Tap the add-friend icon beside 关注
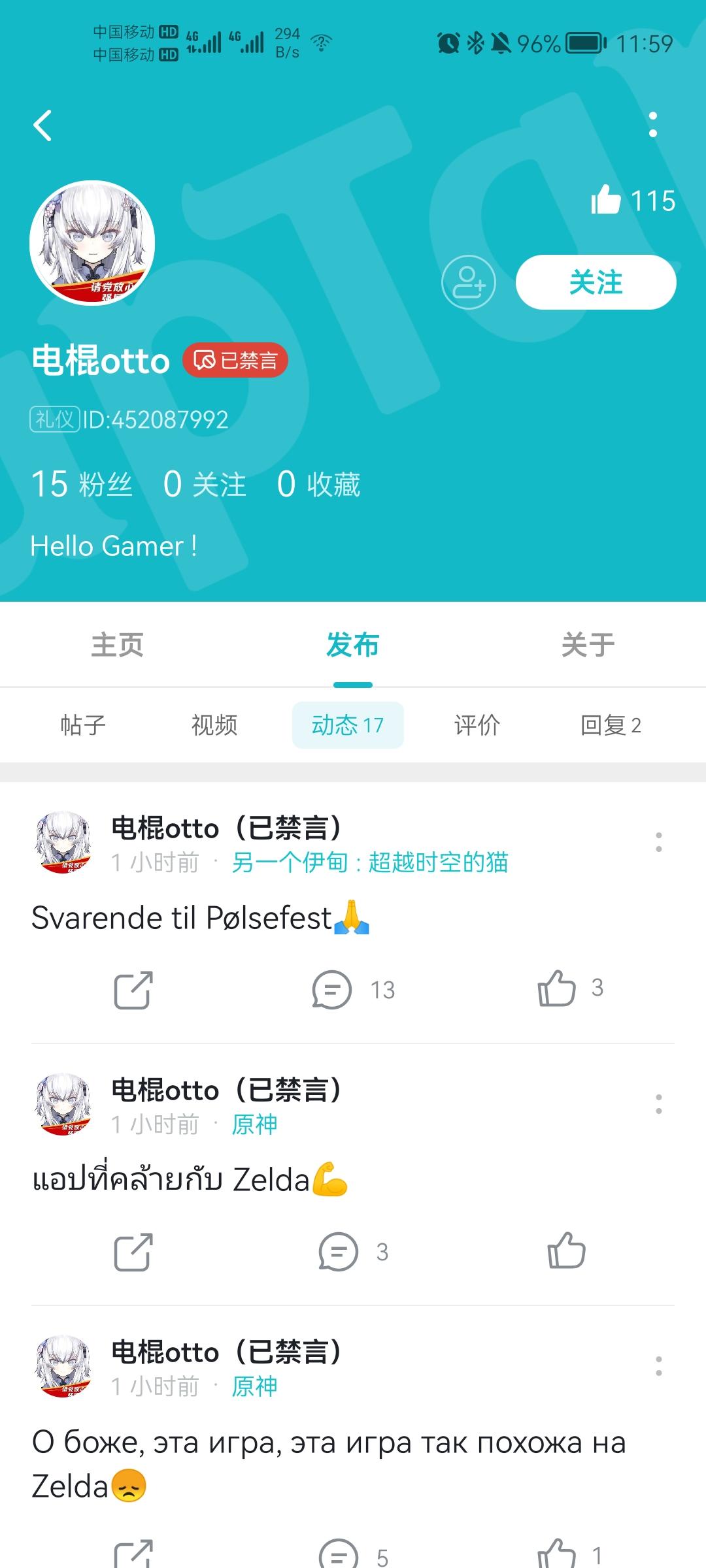The width and height of the screenshot is (706, 1568). (468, 282)
